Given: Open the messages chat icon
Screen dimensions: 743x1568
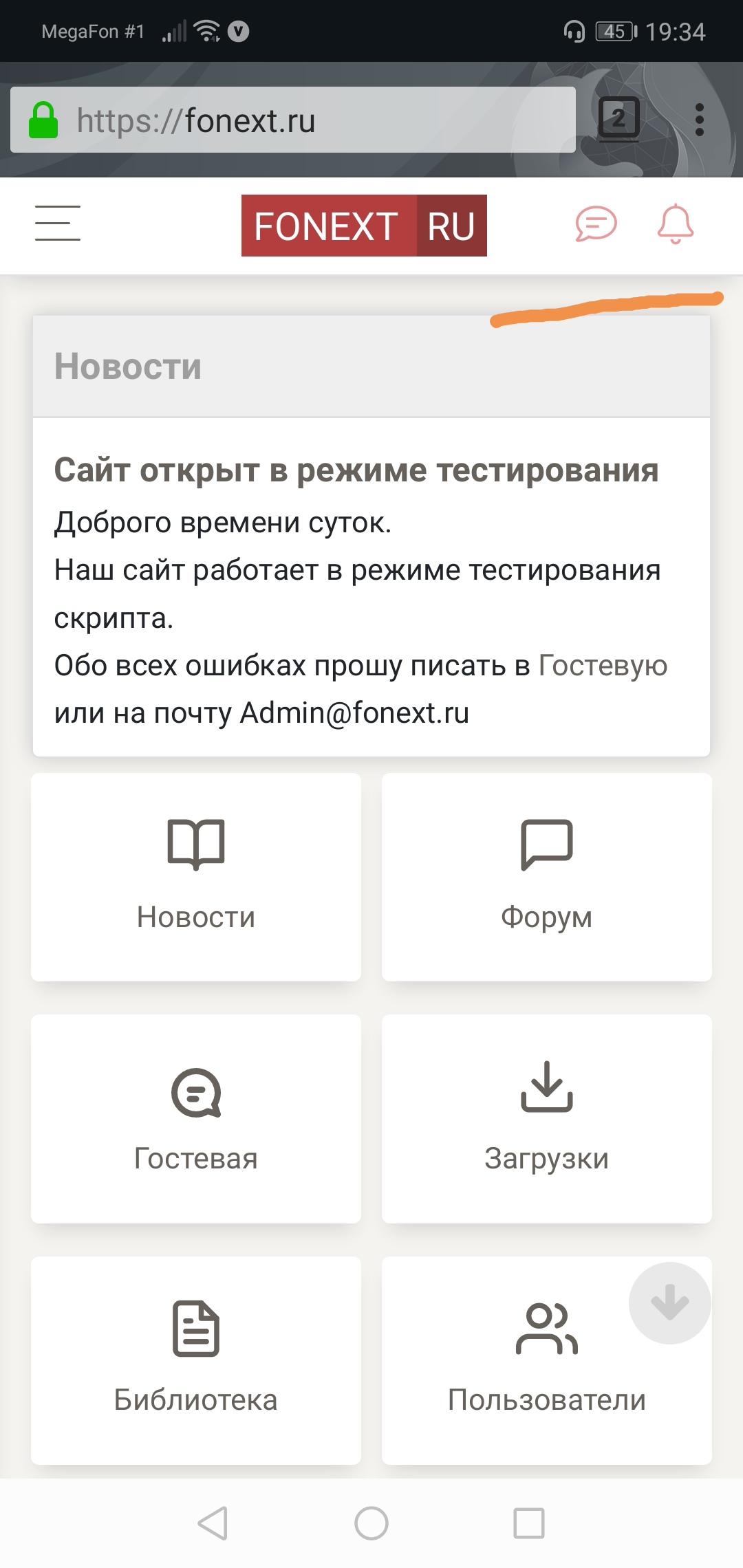Looking at the screenshot, I should (596, 224).
